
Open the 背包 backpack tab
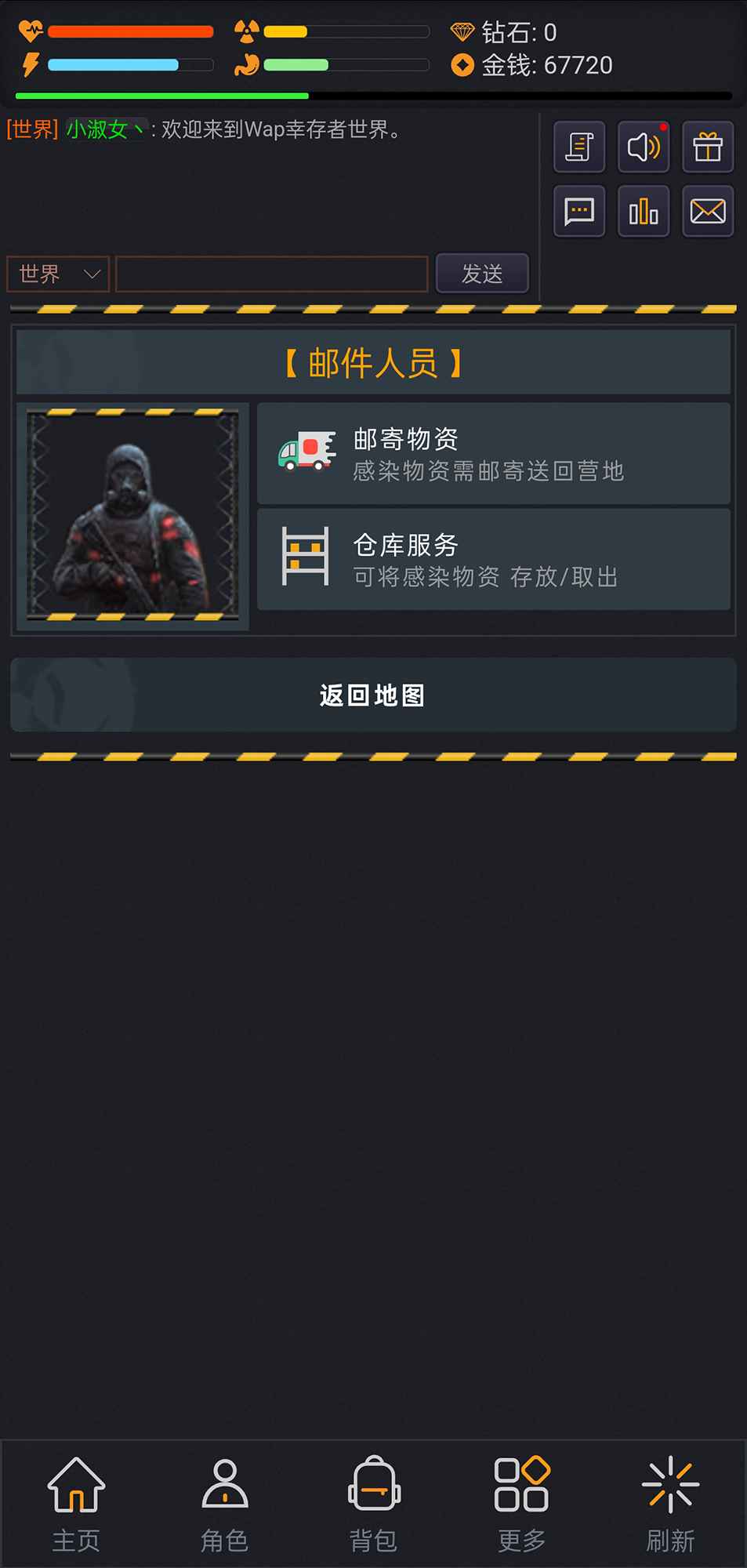tap(374, 1504)
